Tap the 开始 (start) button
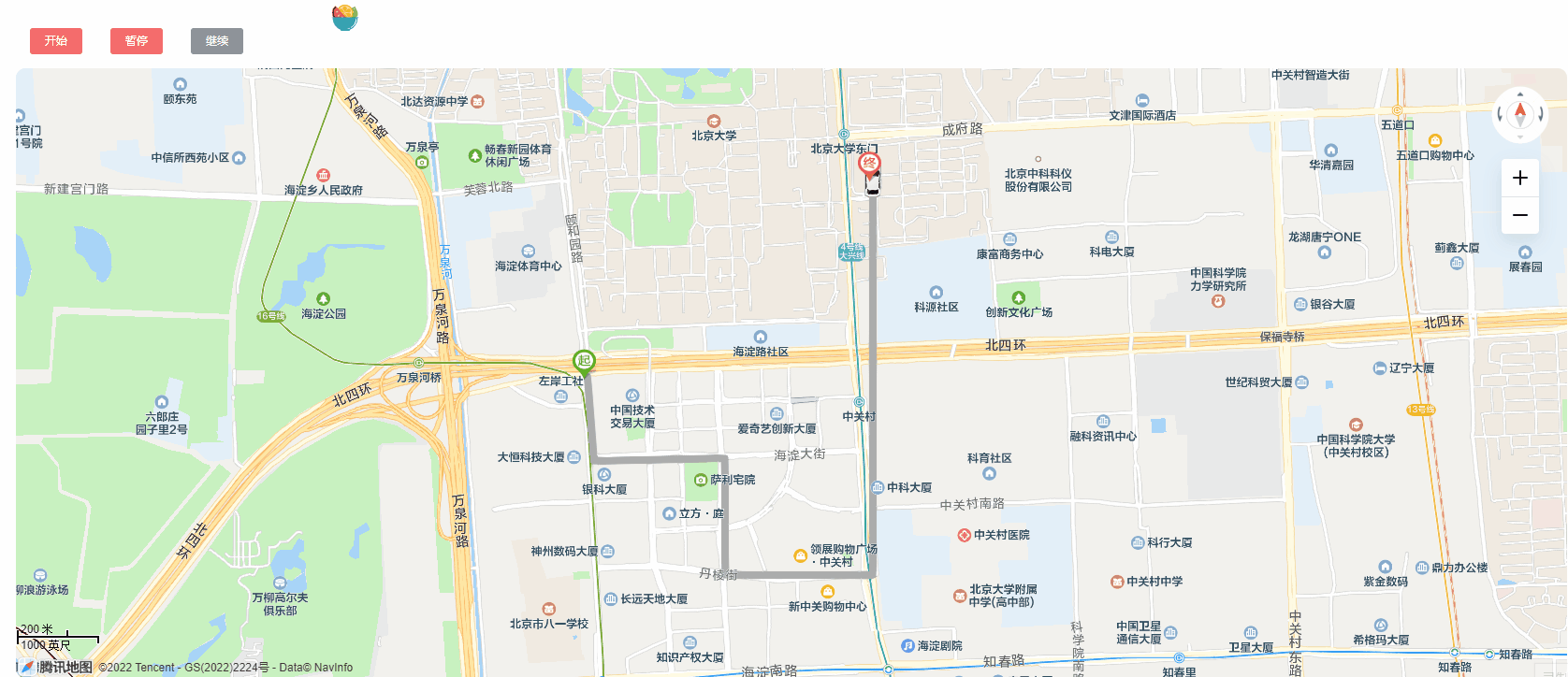This screenshot has height=677, width=1568. [x=56, y=41]
